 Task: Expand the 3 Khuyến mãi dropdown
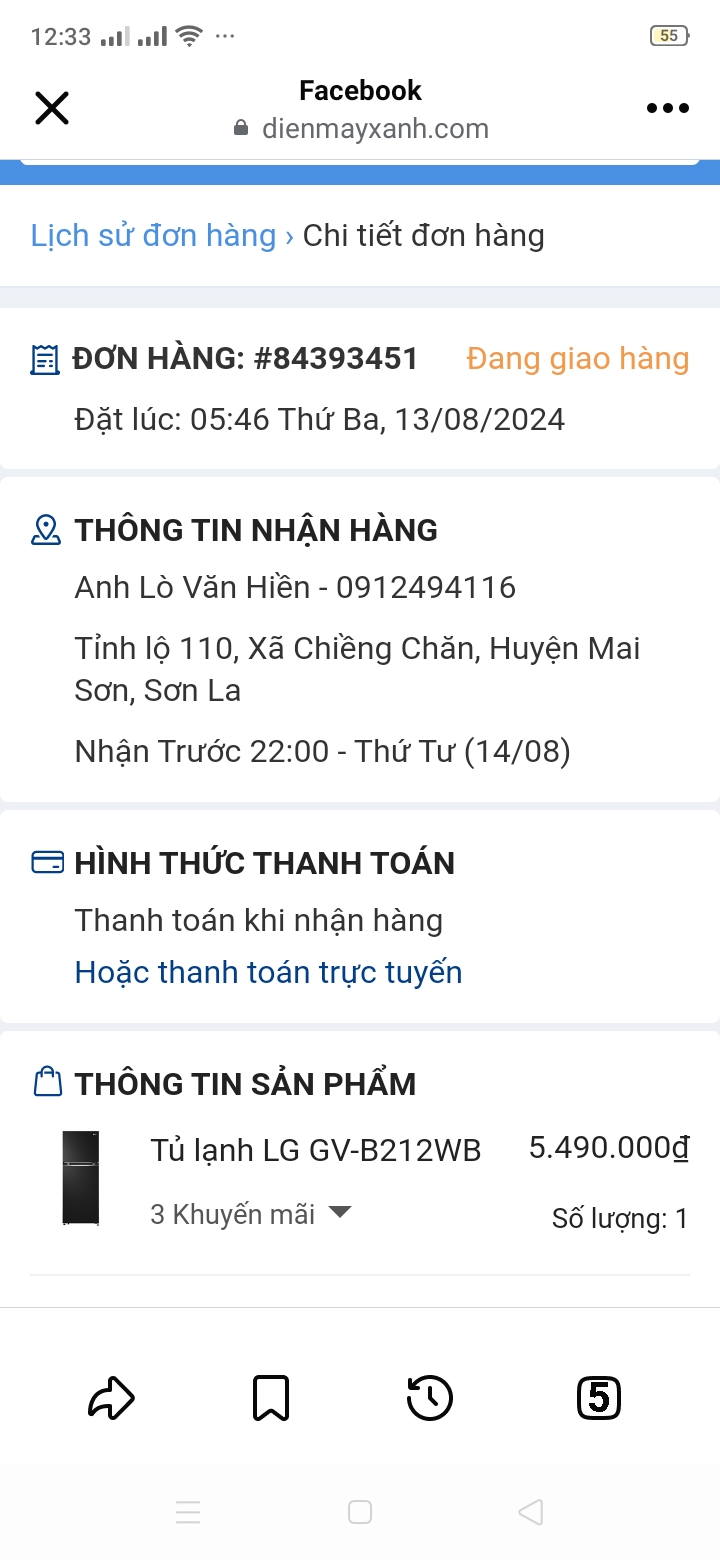pyautogui.click(x=250, y=1214)
